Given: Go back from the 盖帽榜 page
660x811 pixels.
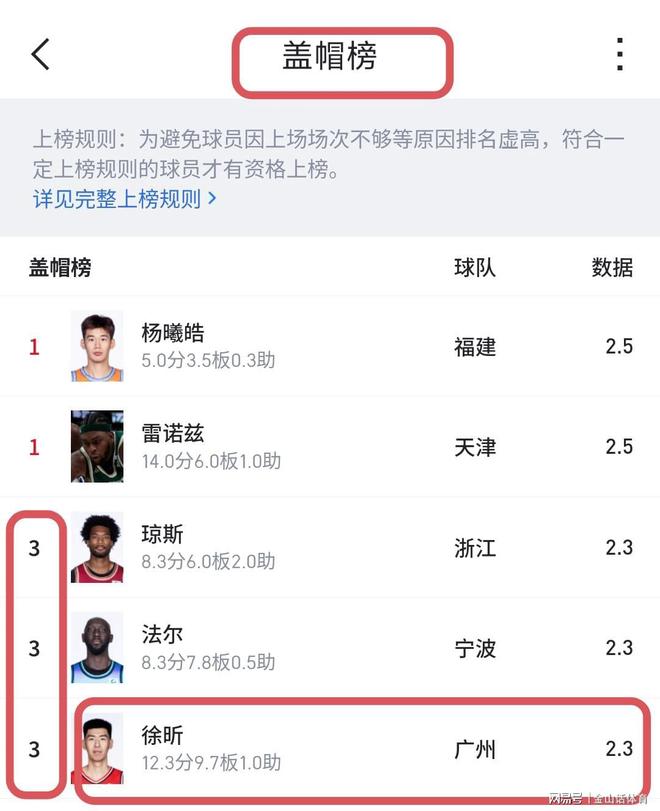Looking at the screenshot, I should point(40,54).
